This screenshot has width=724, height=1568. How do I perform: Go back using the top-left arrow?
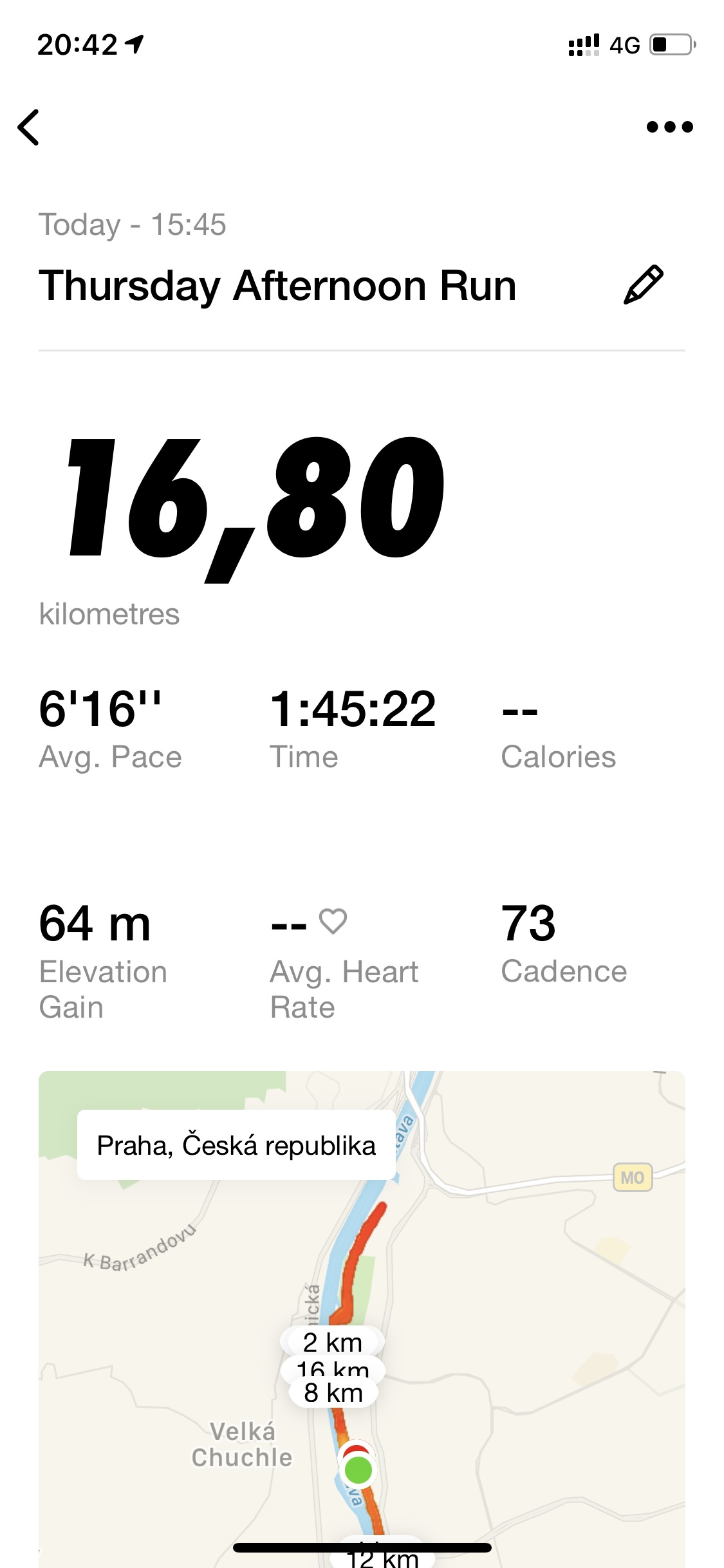click(x=28, y=127)
